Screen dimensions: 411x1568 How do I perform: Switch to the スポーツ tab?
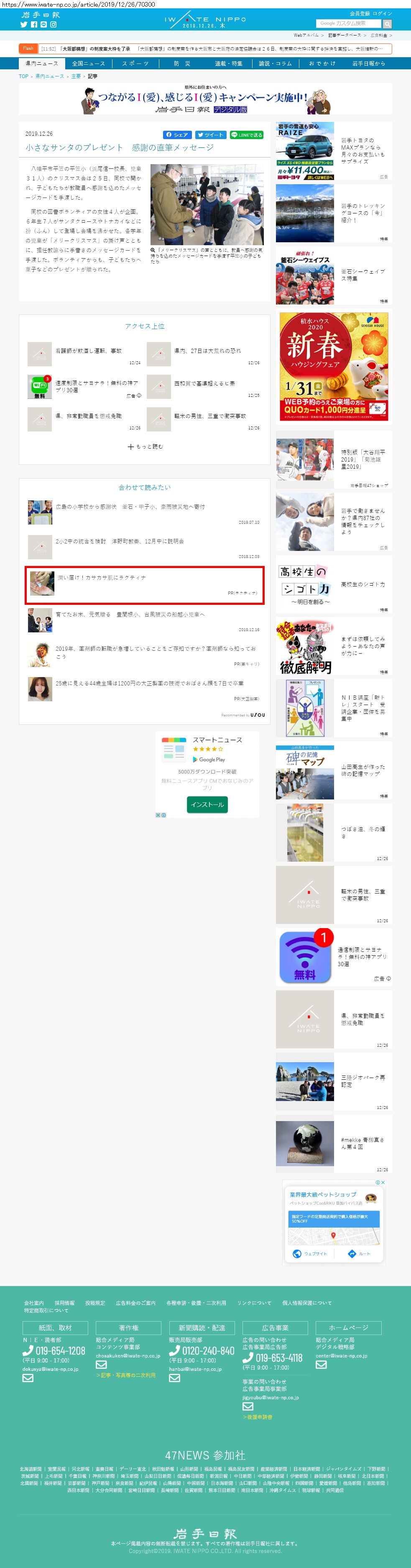pyautogui.click(x=135, y=63)
